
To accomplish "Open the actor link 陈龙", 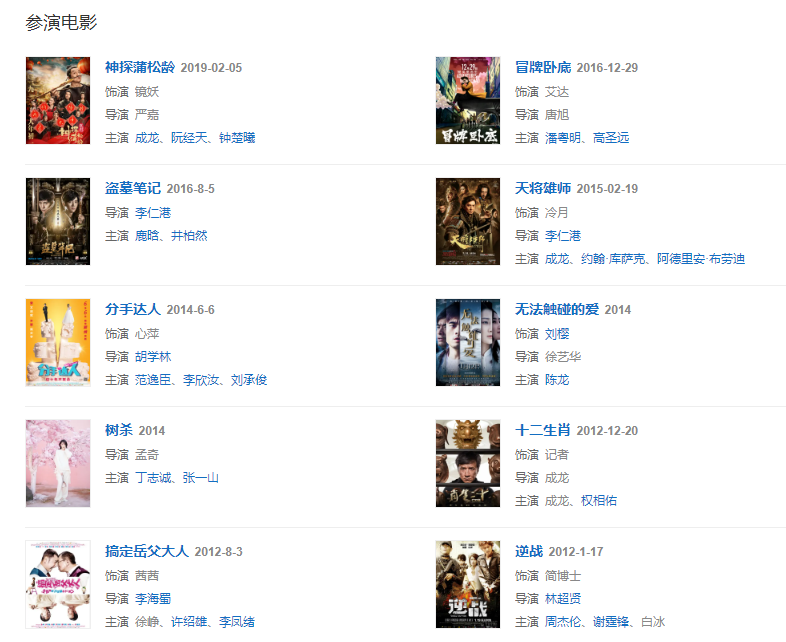I will pyautogui.click(x=557, y=380).
